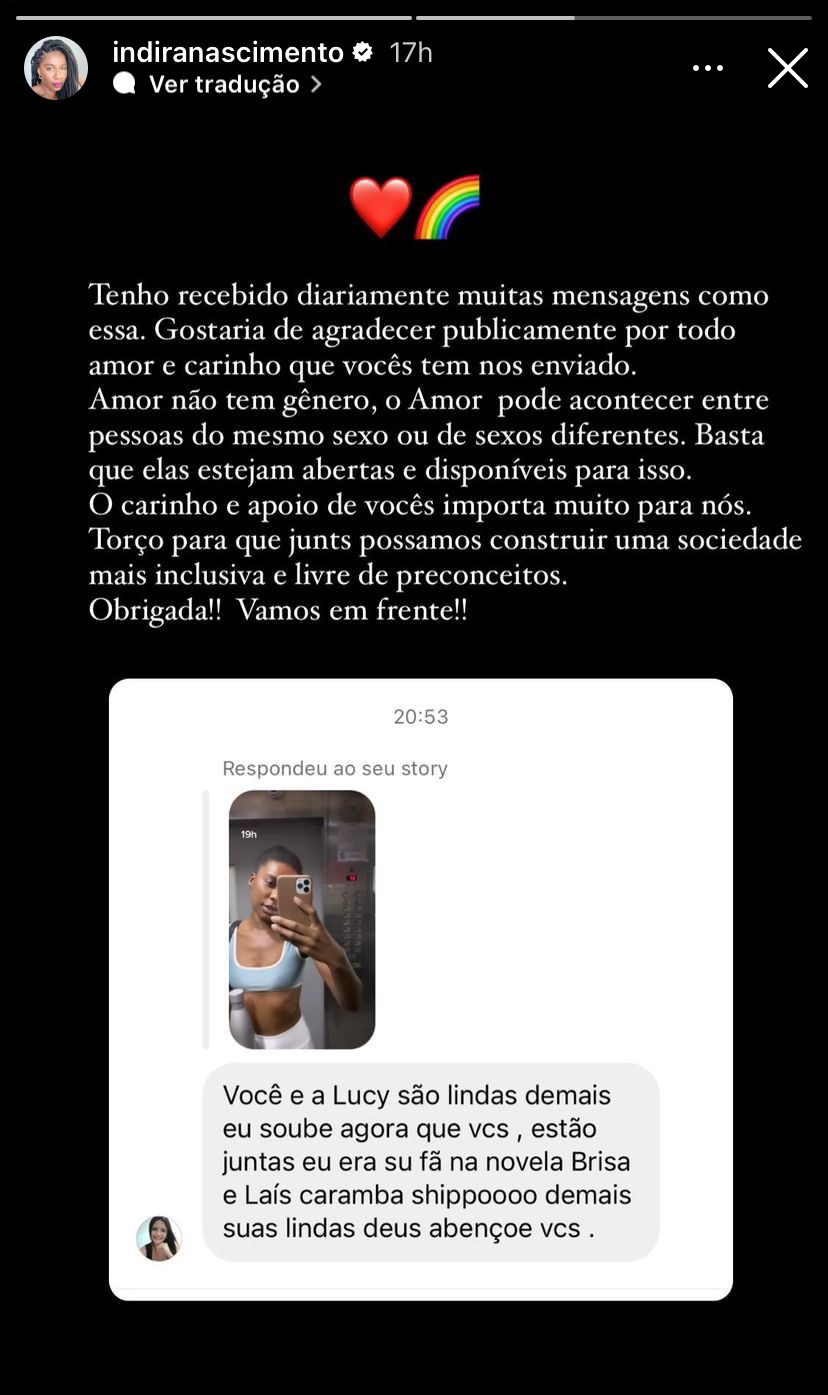Tap the indiranascimento username
828x1395 pixels.
[x=228, y=52]
